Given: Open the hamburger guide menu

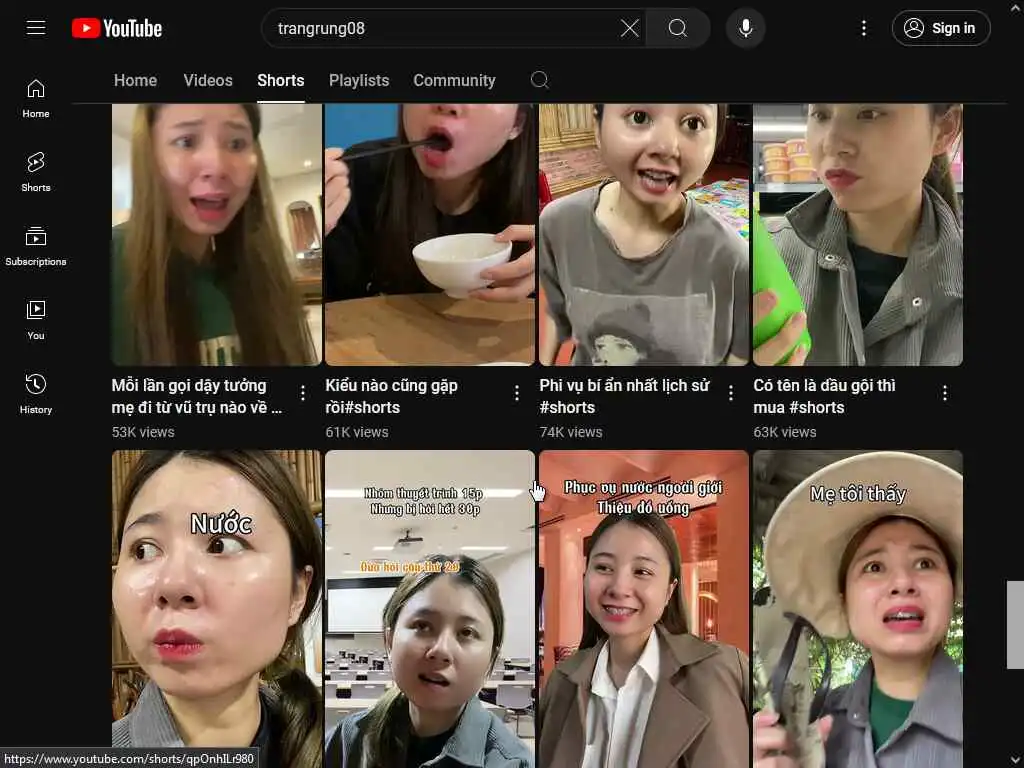Looking at the screenshot, I should click(36, 28).
